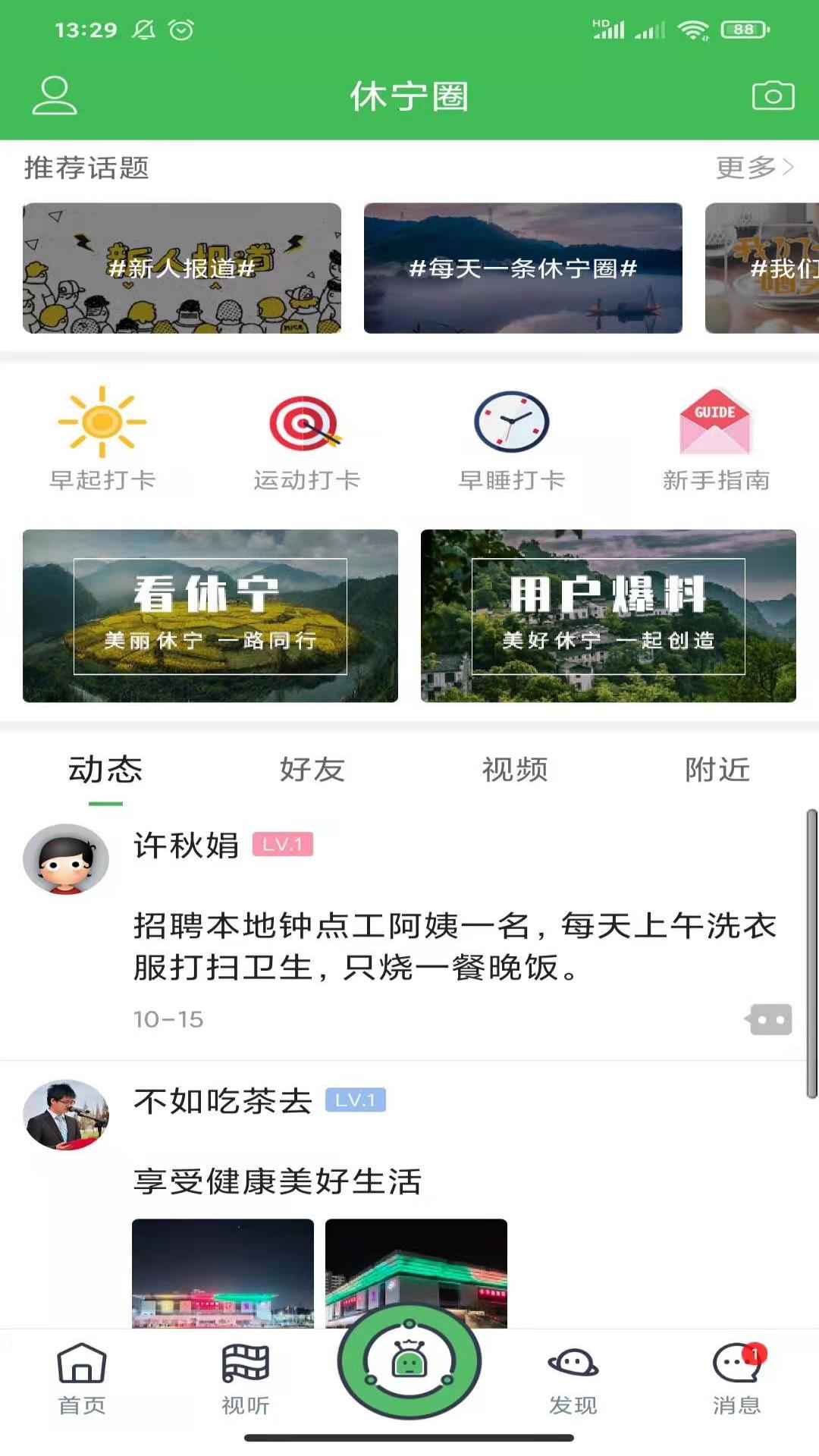
Task: Tap 许秋娟's avatar to view her profile
Action: pos(66,859)
